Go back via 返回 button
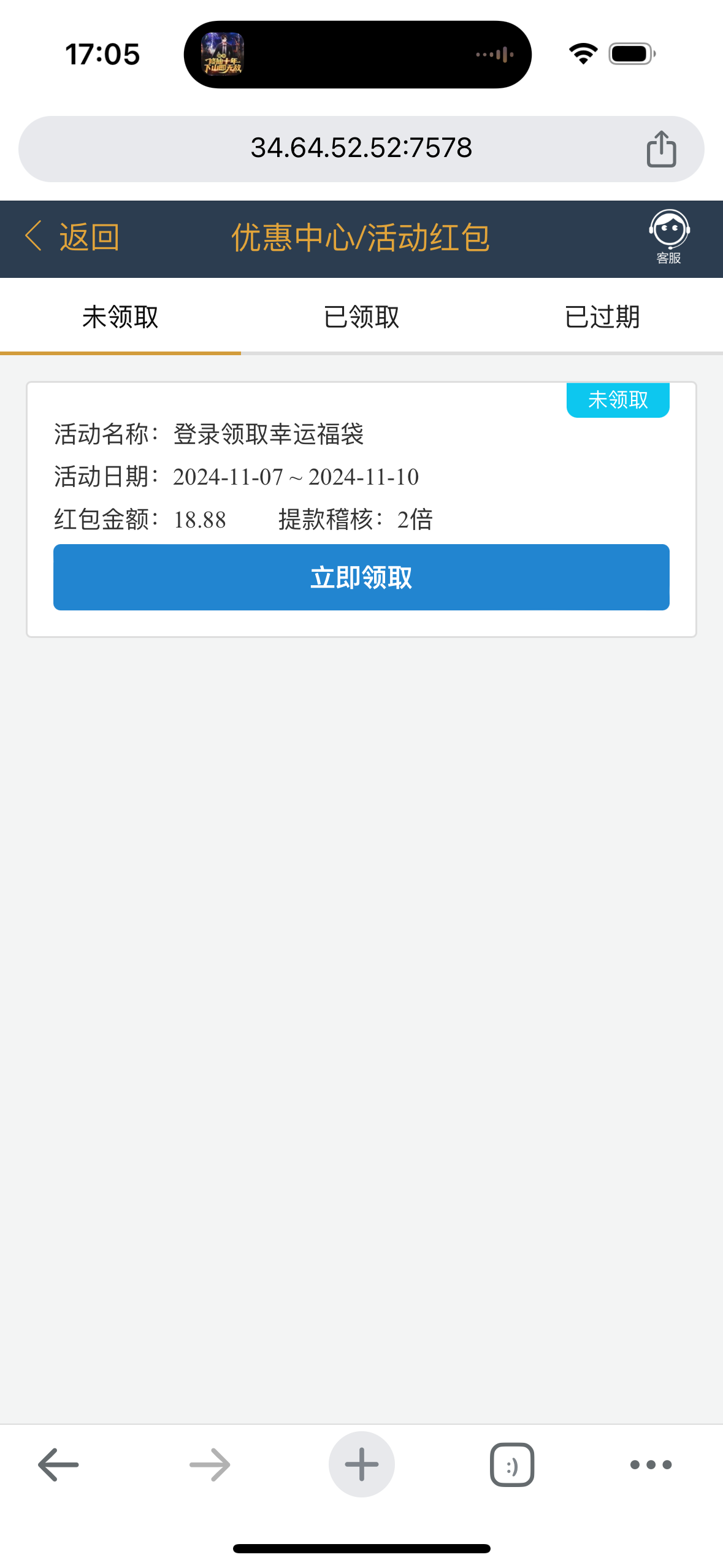Screen dimensions: 723x1568 pos(72,237)
